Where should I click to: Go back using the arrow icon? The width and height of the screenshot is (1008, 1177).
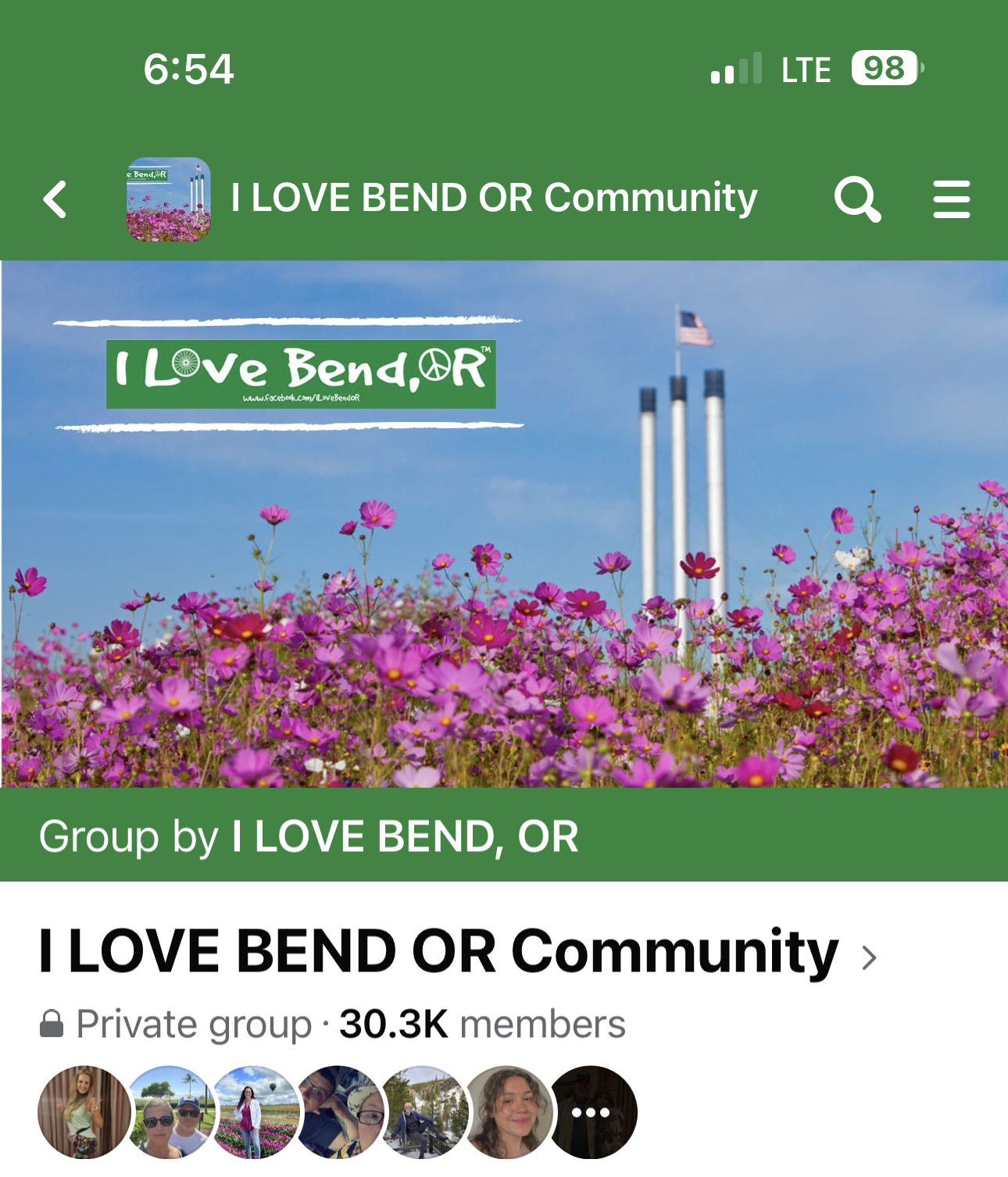pos(56,199)
